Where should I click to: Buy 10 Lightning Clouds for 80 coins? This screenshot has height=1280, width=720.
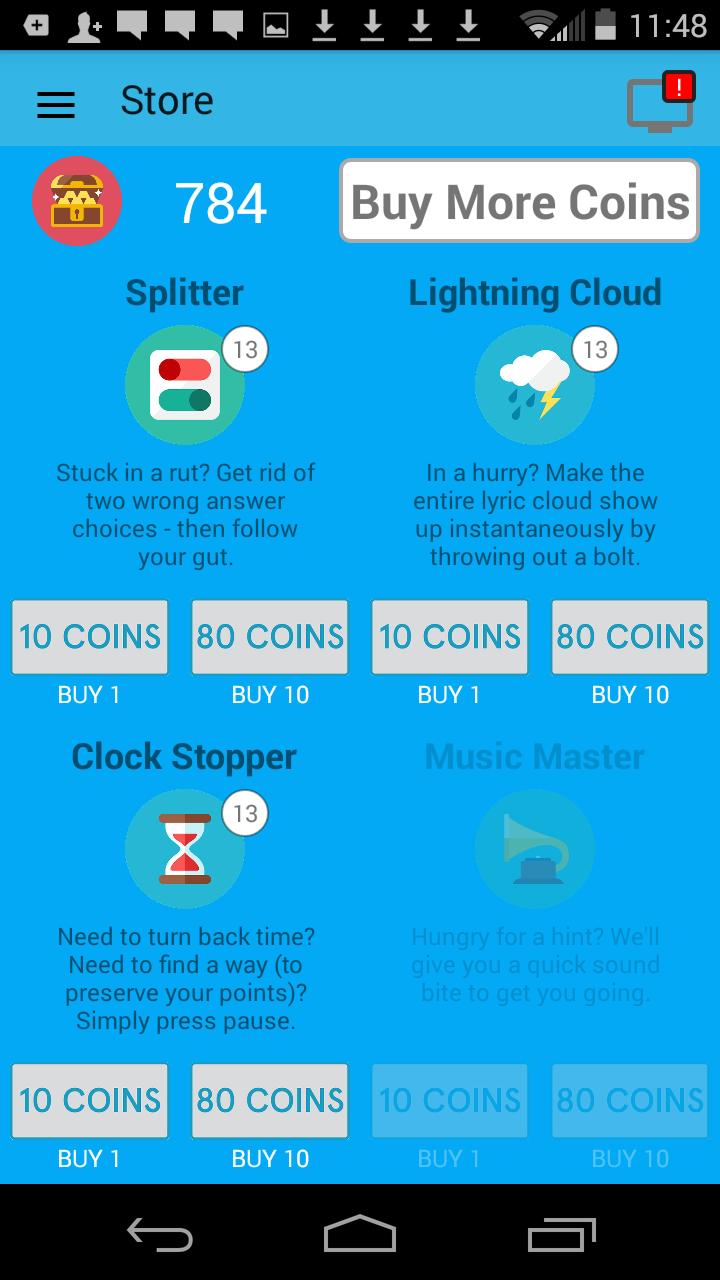point(630,637)
